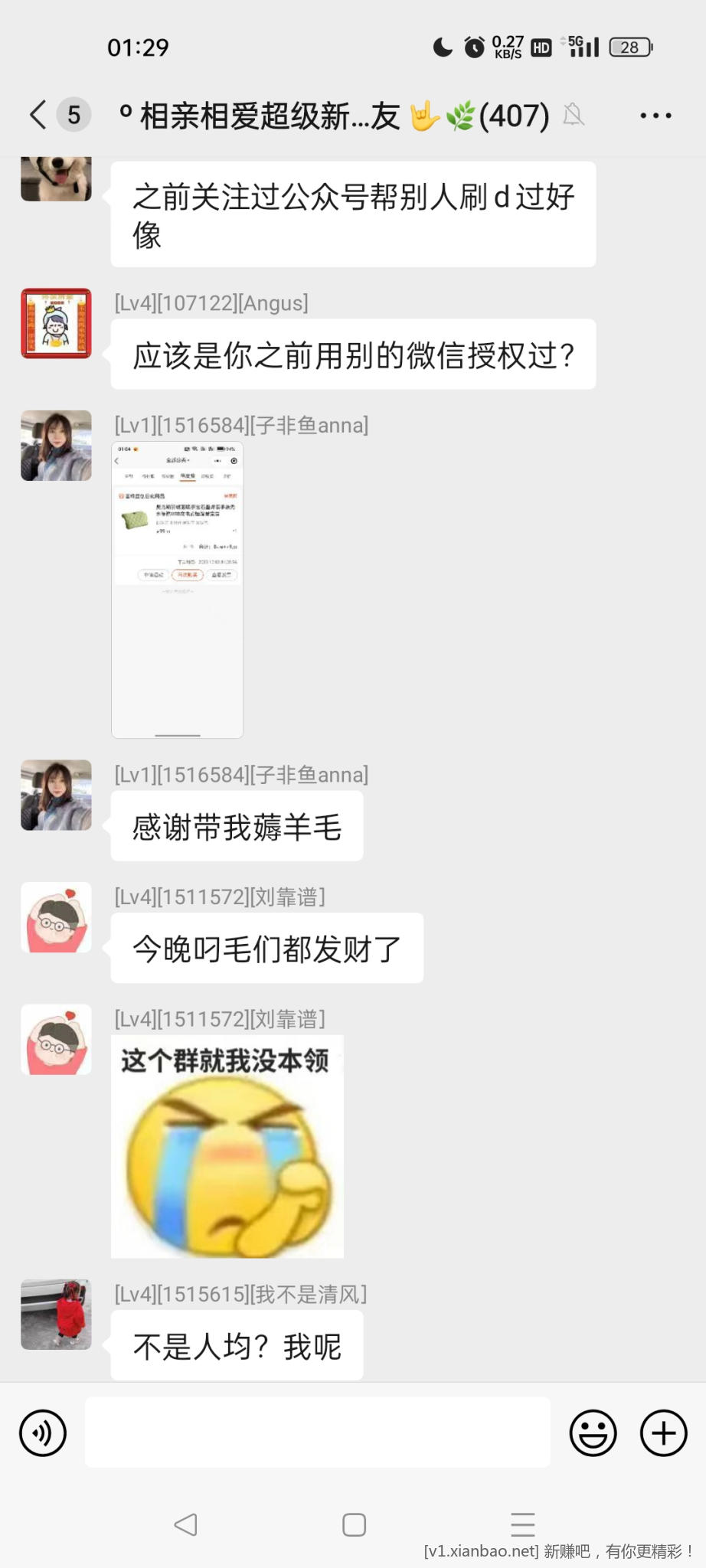Image resolution: width=706 pixels, height=1568 pixels.
Task: Open Angus's profile avatar
Action: [x=56, y=323]
